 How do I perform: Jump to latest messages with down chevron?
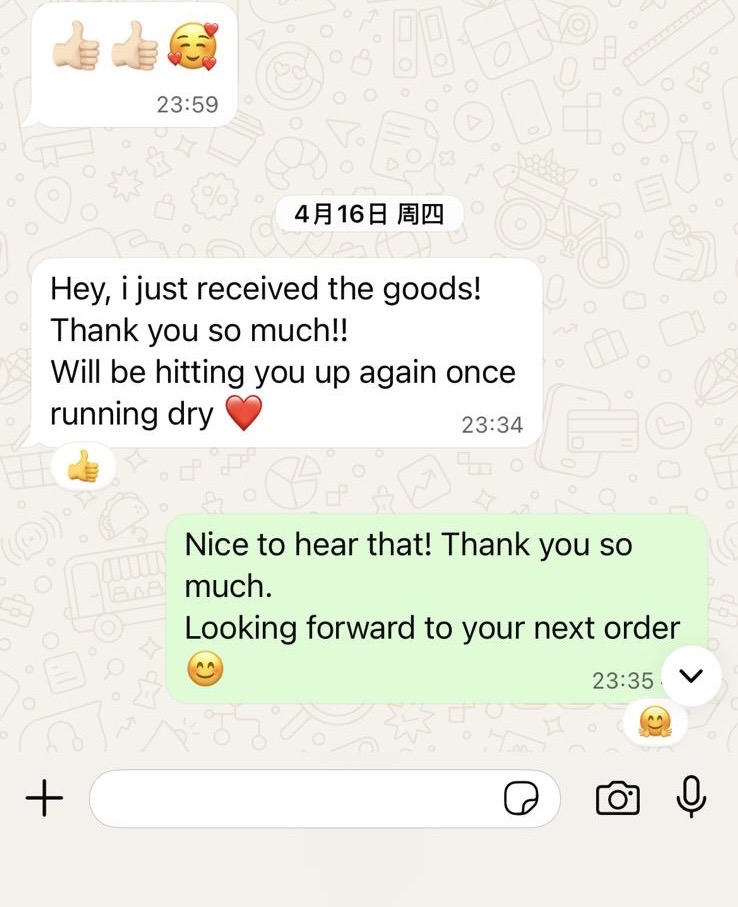(691, 677)
